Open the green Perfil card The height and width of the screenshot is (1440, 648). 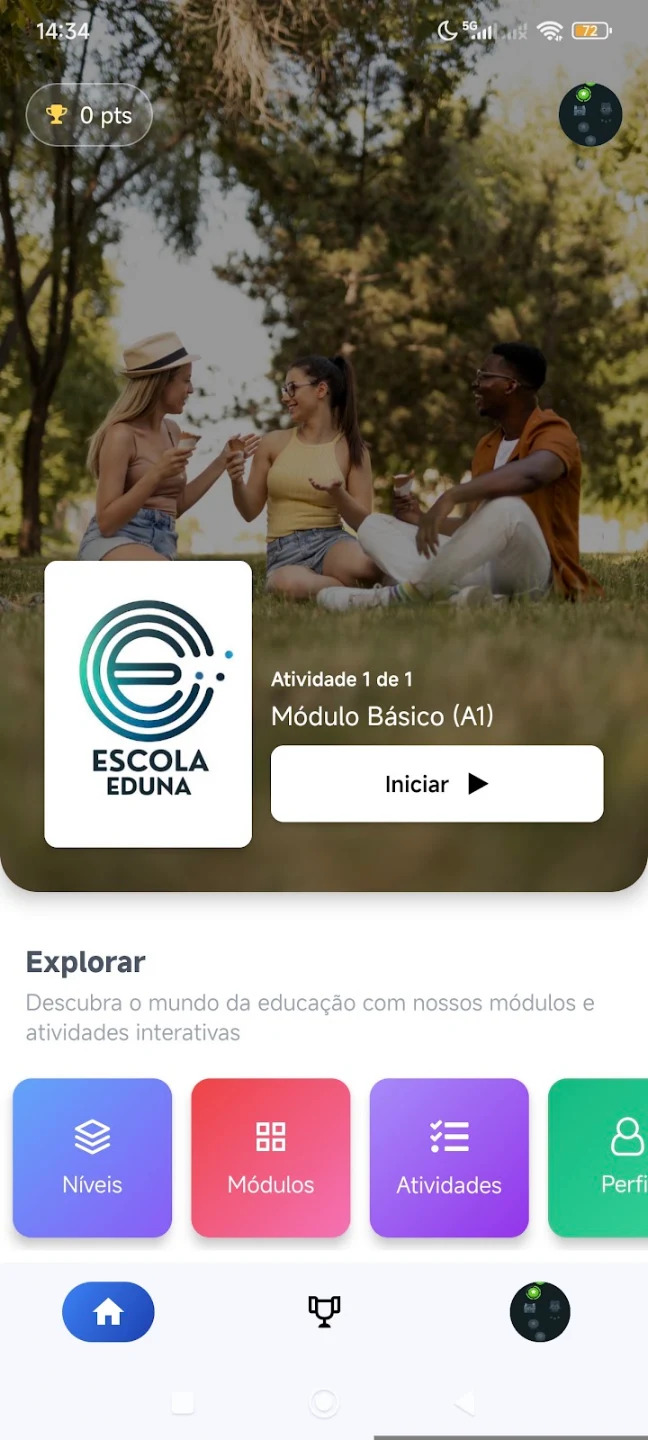(598, 1157)
